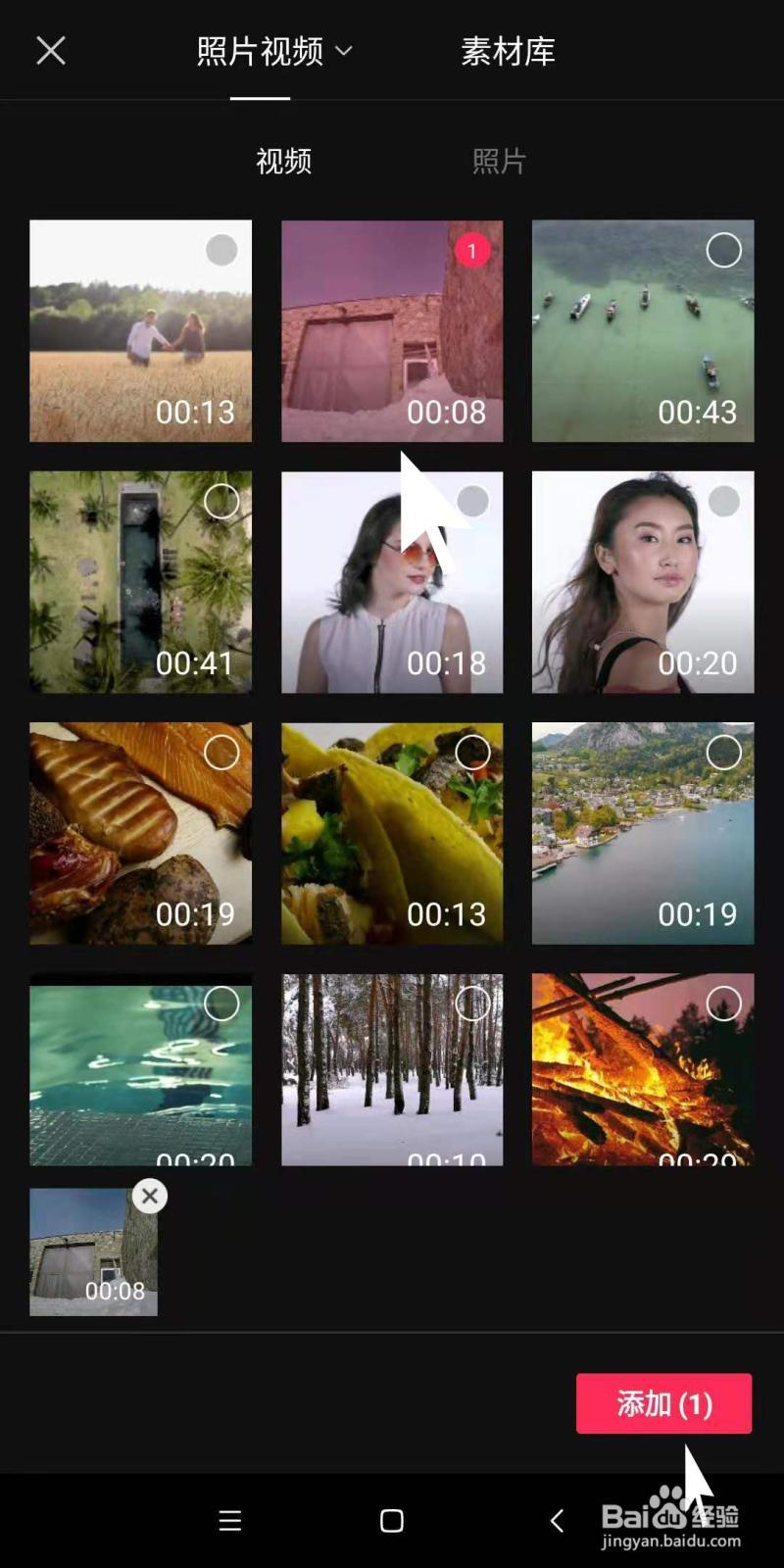Select the snowy forest video

[472, 1004]
